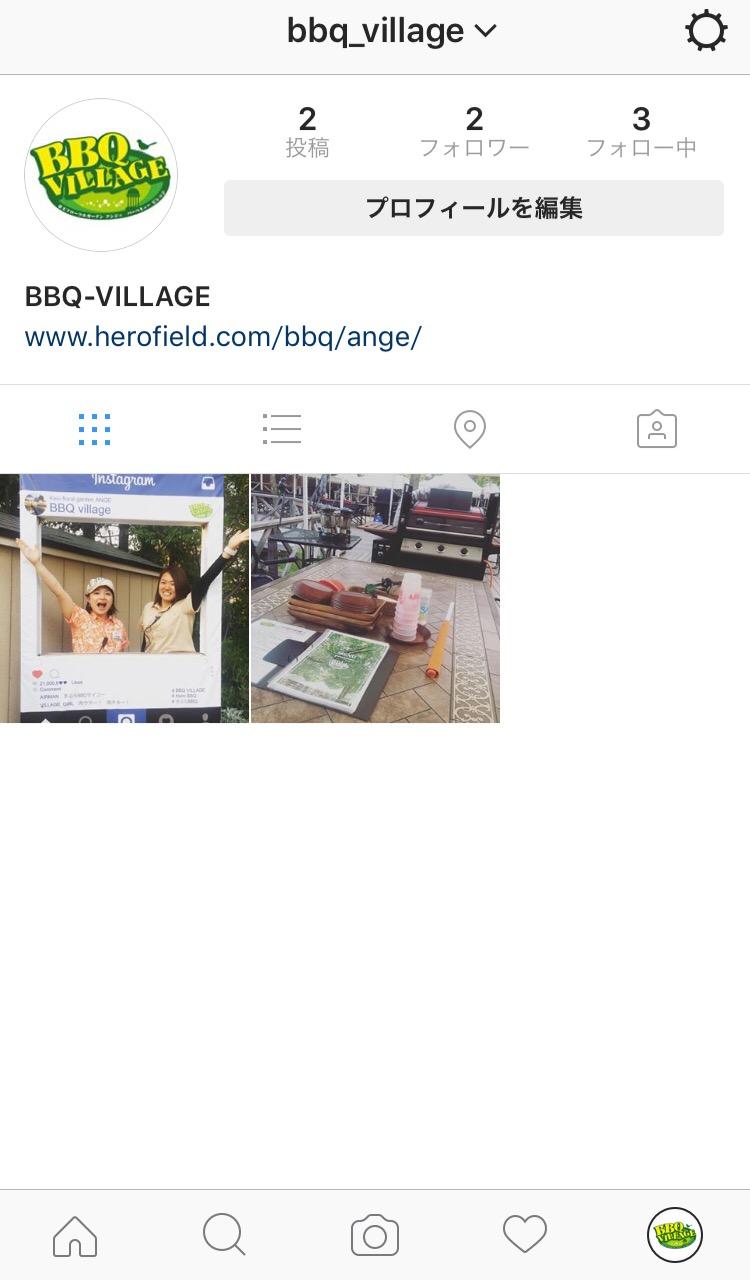Select the profile tab with BBQ logo

click(675, 1235)
